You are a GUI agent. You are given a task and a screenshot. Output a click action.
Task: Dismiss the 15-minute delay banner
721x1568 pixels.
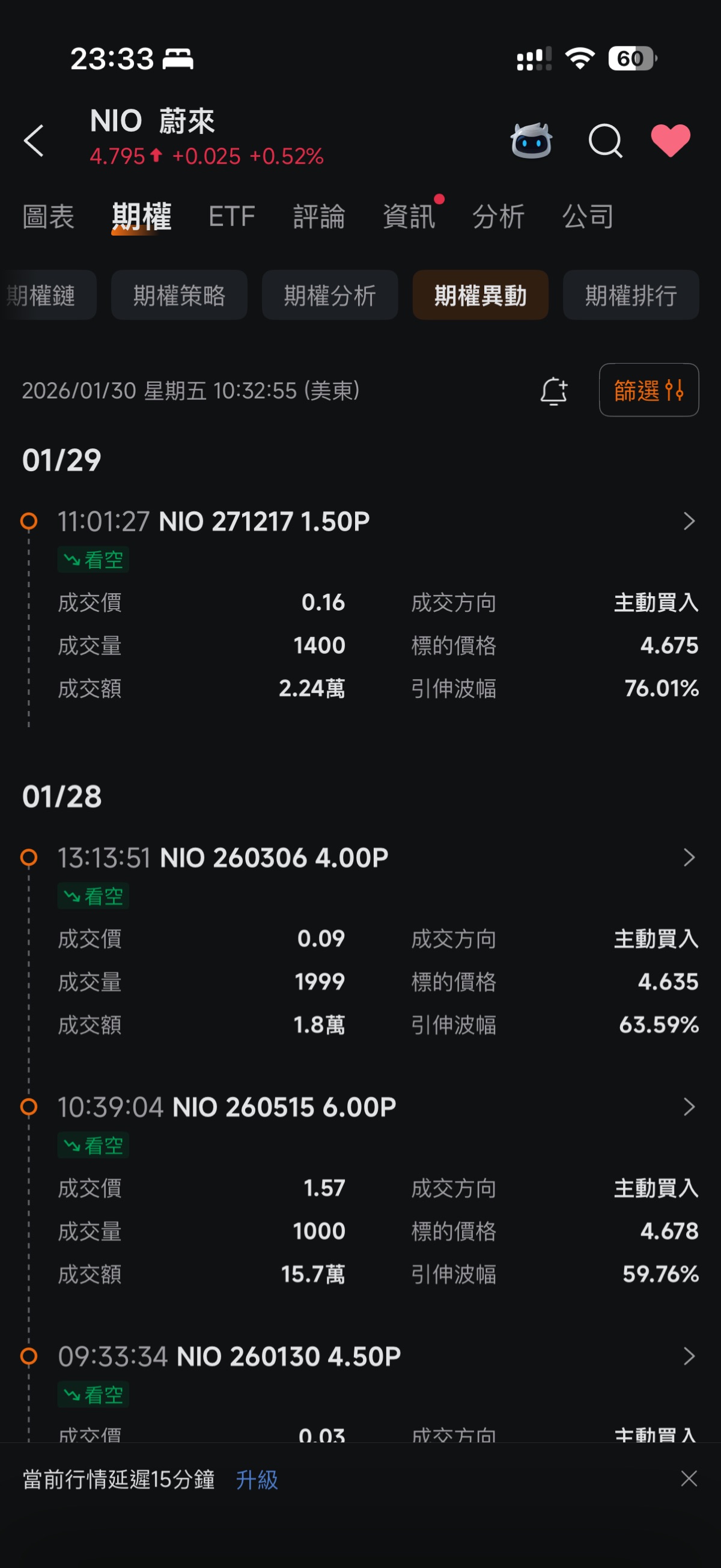pyautogui.click(x=688, y=1478)
